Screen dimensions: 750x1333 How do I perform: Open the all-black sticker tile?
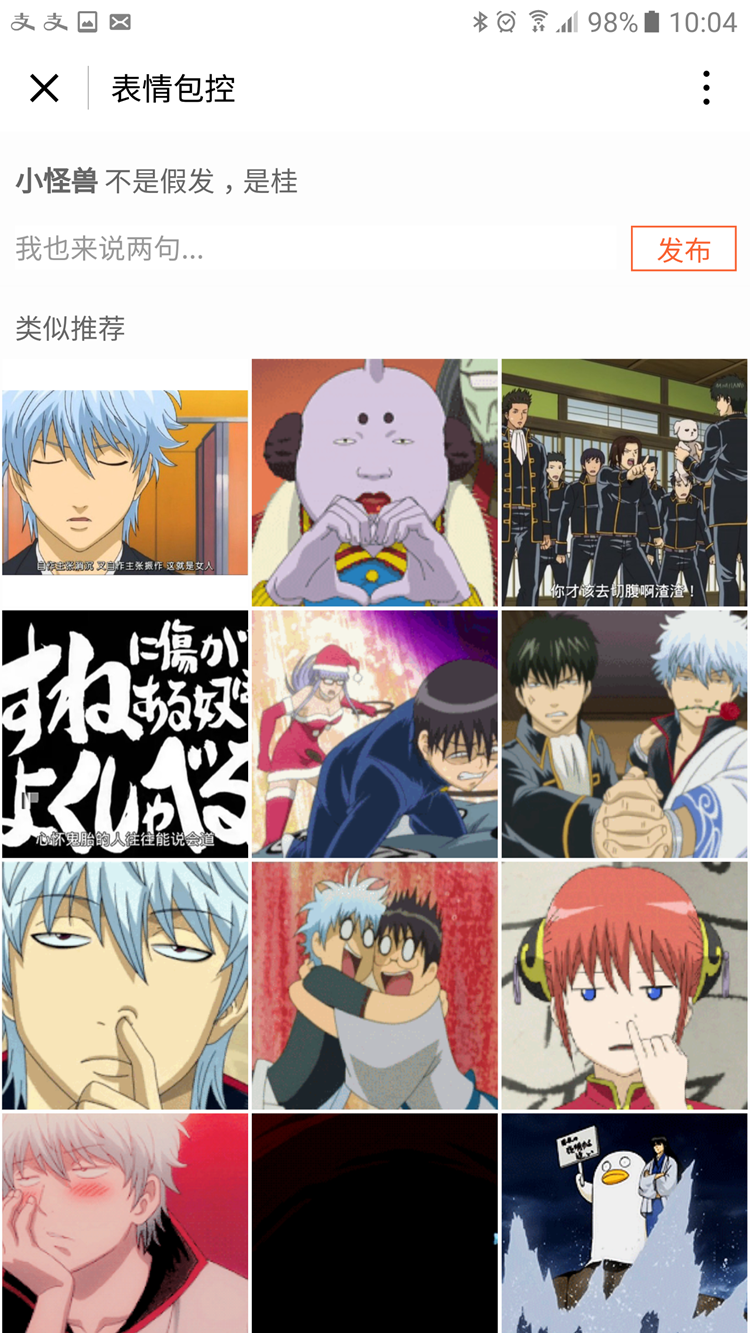click(374, 1222)
